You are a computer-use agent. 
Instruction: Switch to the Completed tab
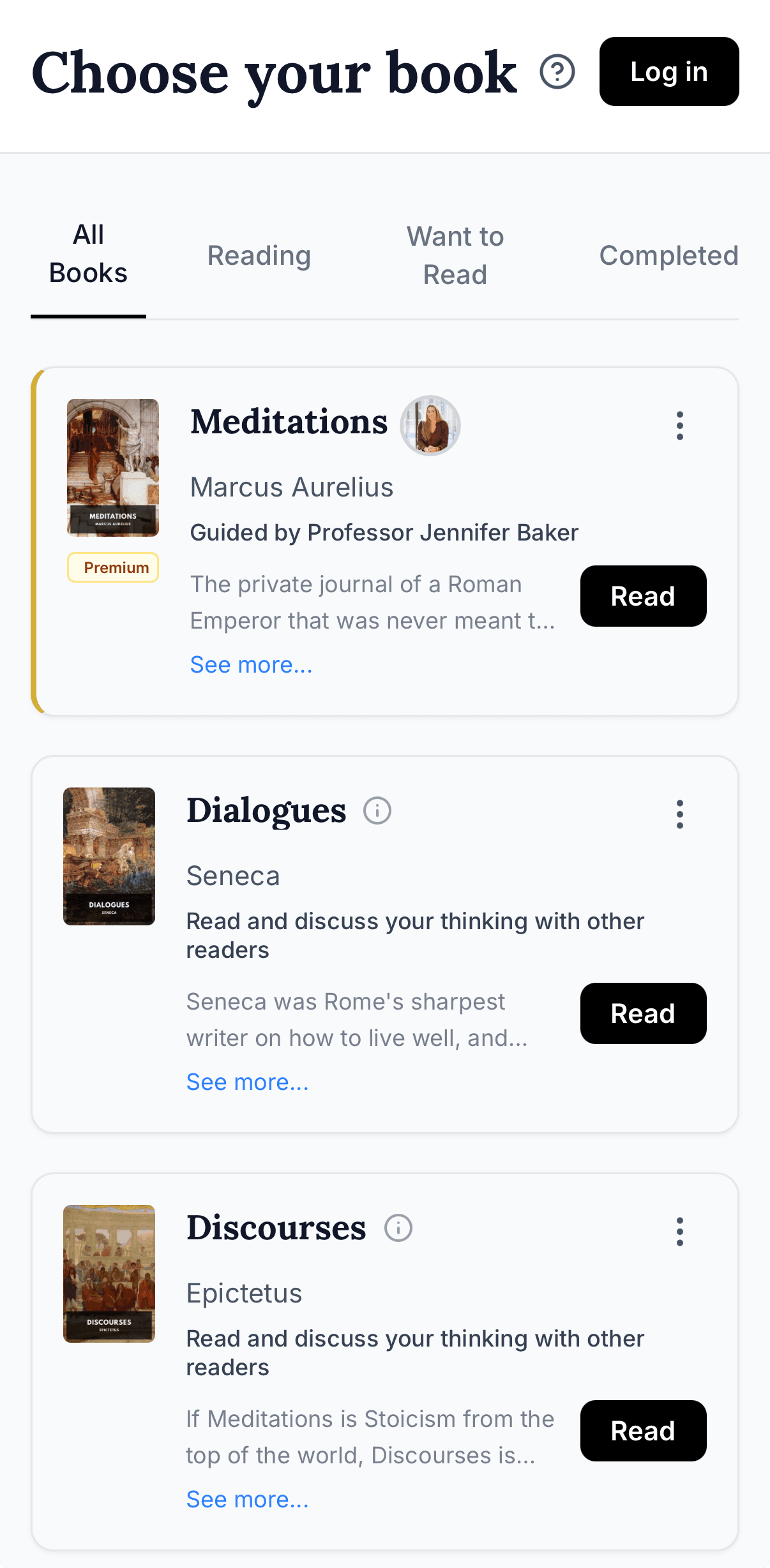point(668,255)
